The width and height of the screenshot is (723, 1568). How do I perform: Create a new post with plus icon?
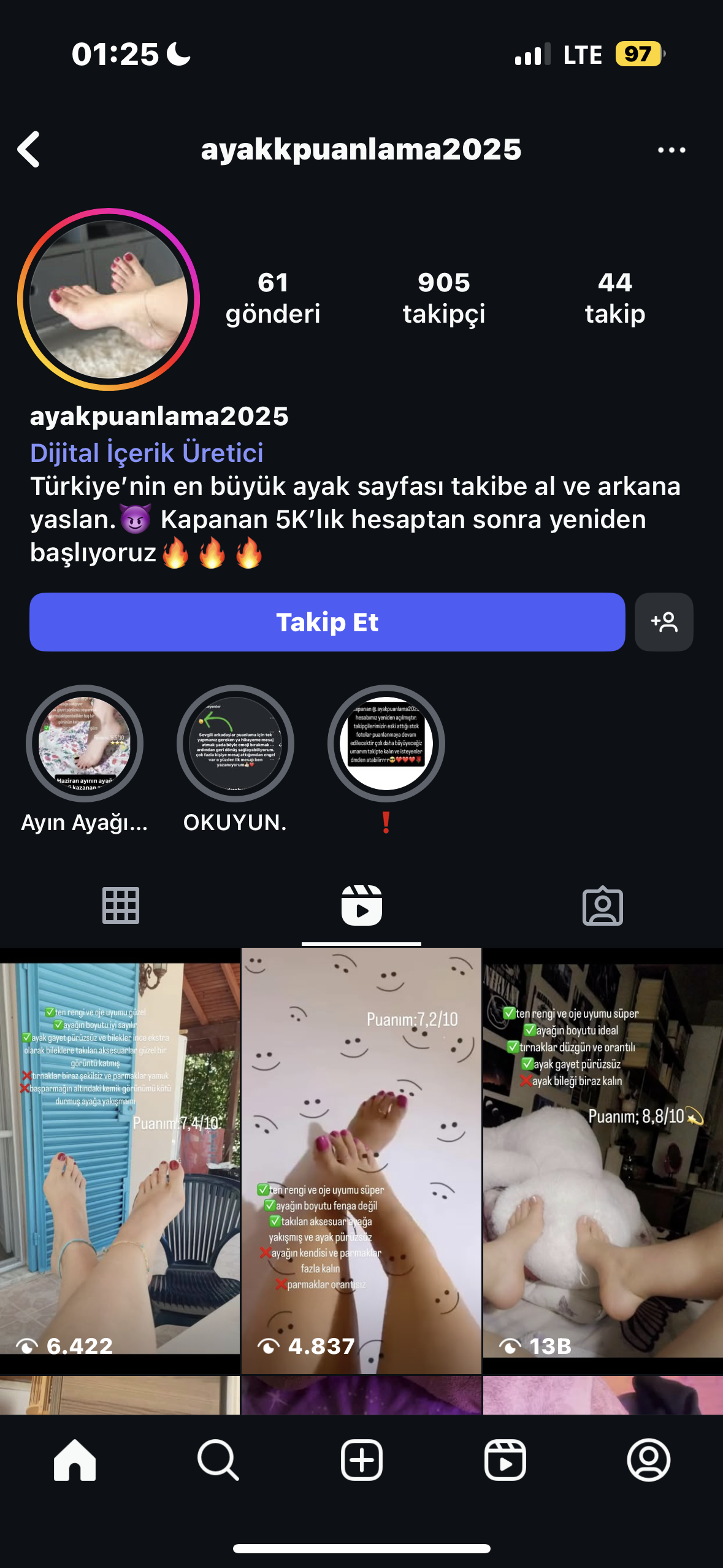tap(361, 1460)
